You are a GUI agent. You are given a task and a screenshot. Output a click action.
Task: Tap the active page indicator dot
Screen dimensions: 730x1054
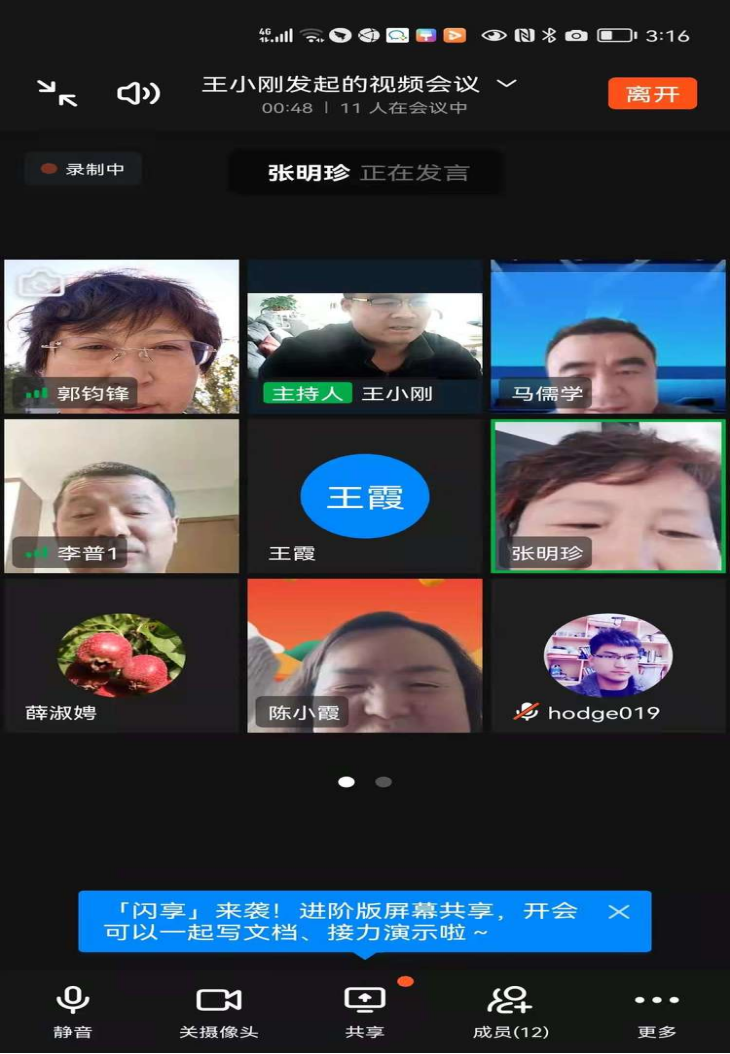point(347,781)
